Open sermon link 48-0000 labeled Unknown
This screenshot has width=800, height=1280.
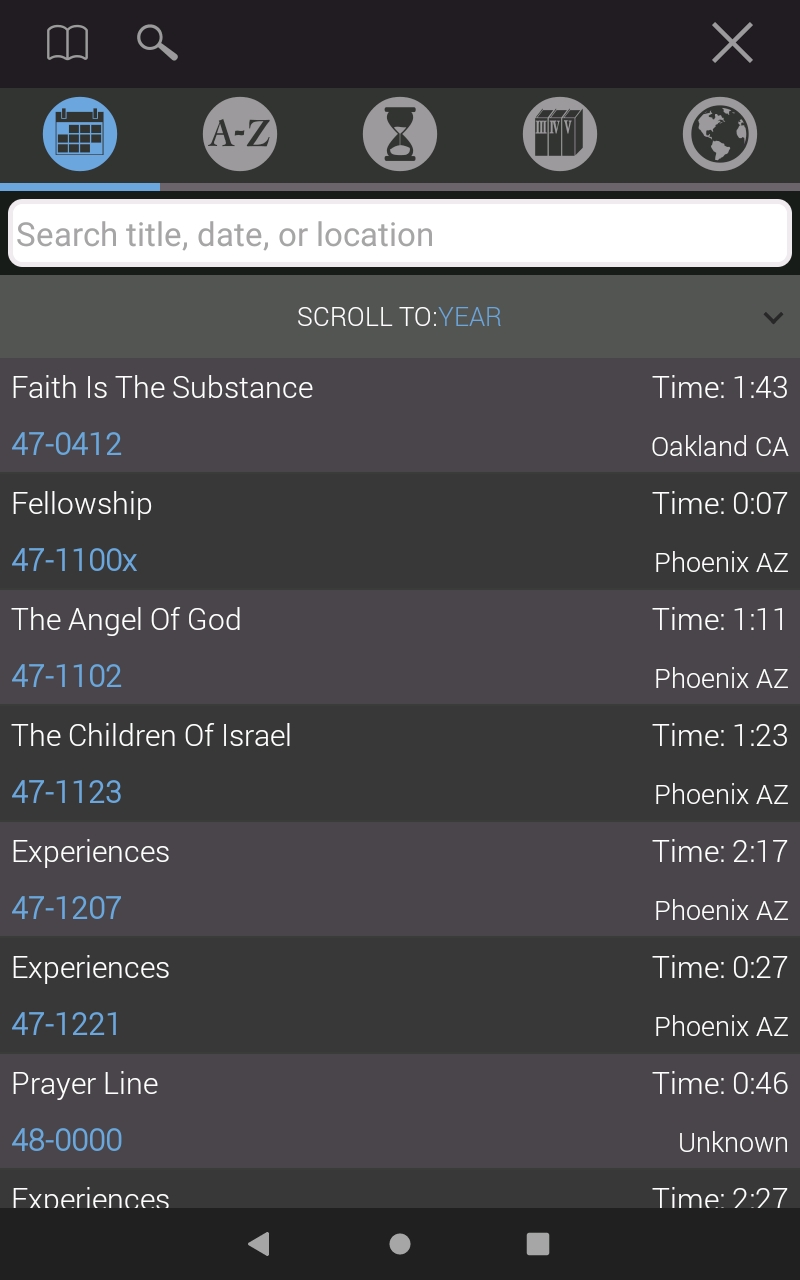66,1140
